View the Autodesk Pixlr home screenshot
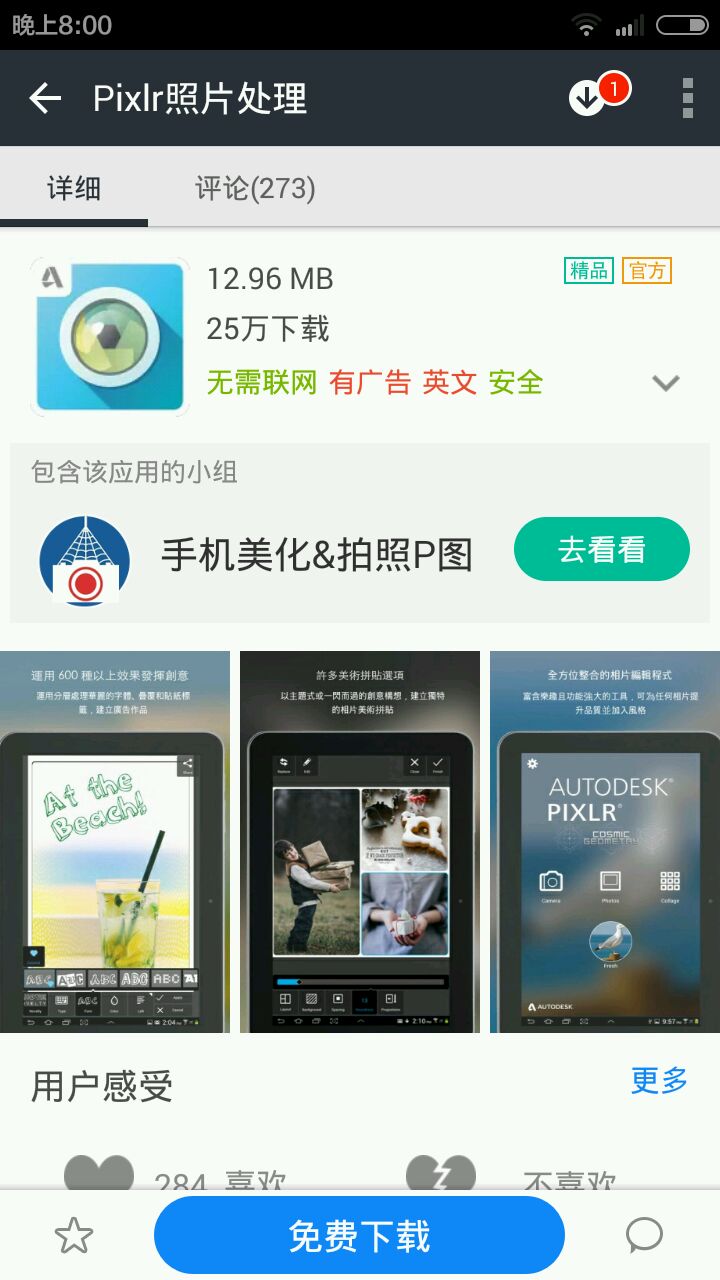 point(605,841)
